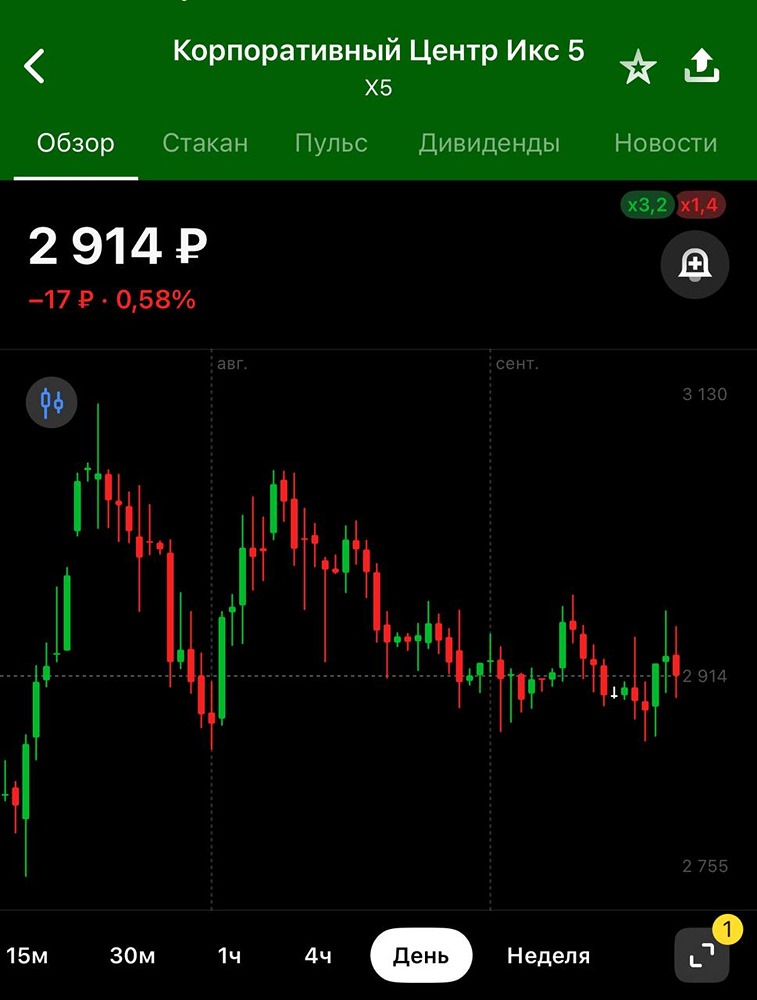Switch to the Новости tab
This screenshot has width=757, height=1000.
(x=665, y=143)
